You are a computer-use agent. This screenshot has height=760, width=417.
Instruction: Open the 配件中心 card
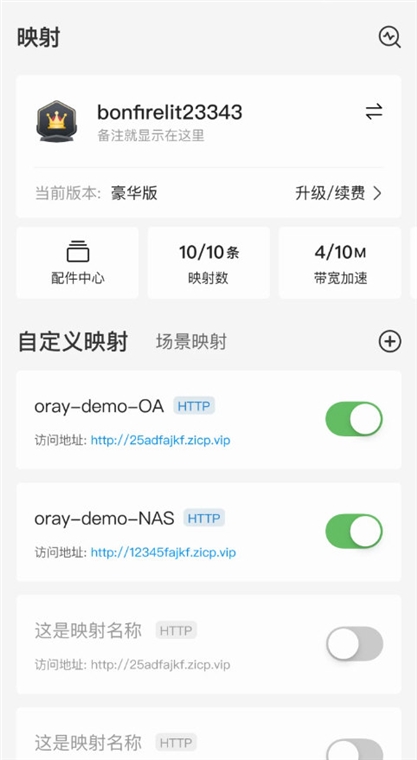78,263
